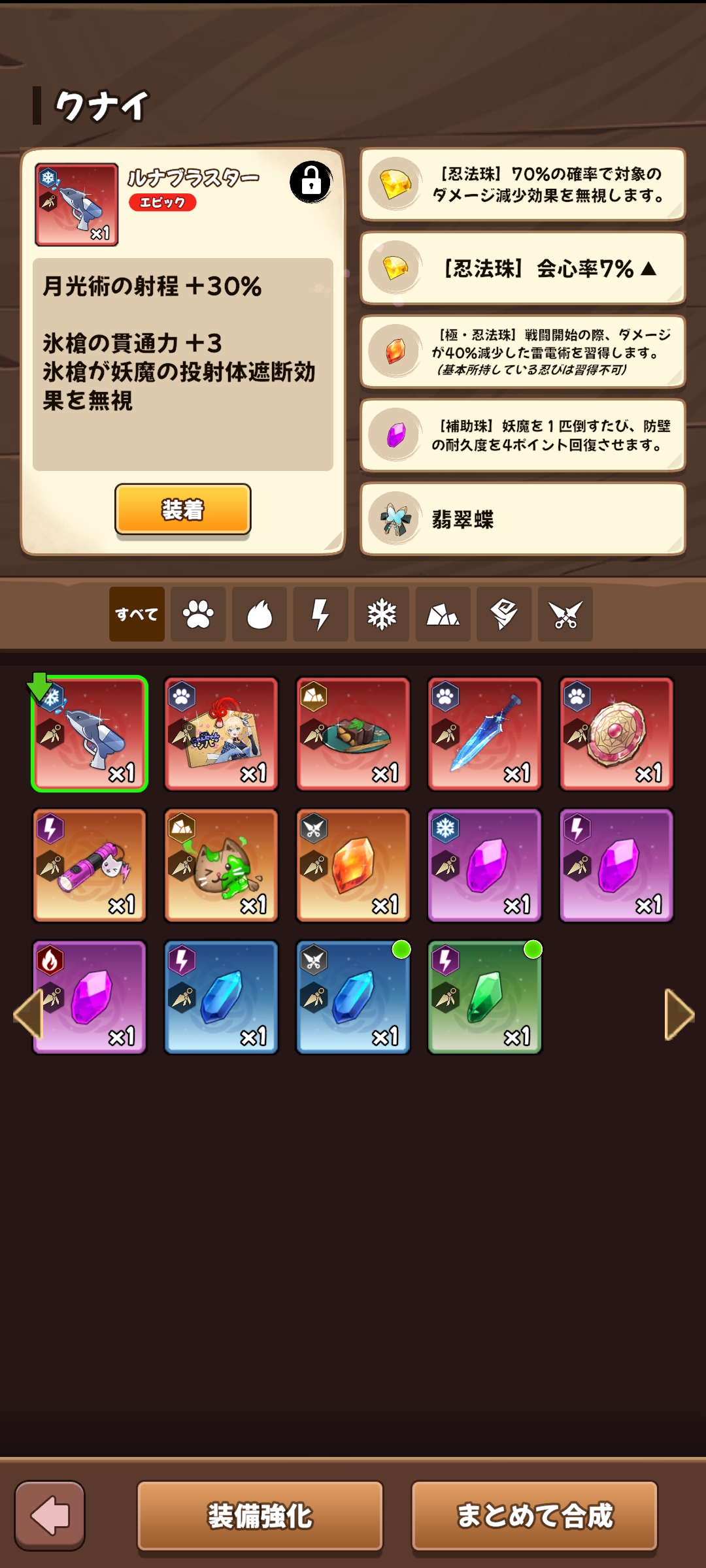Select the pink flashlight item

(90, 866)
